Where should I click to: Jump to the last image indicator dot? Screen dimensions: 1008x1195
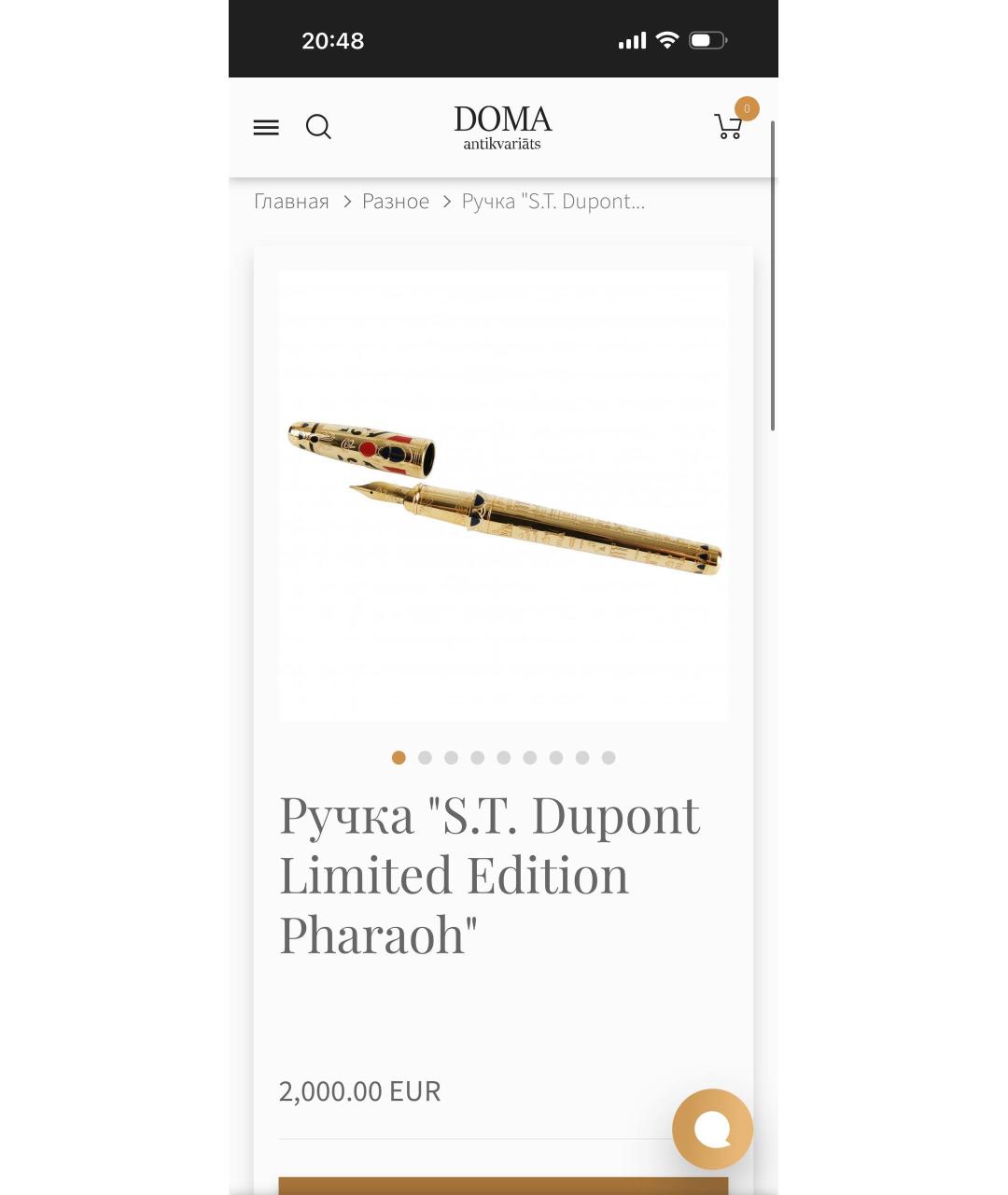pyautogui.click(x=609, y=757)
